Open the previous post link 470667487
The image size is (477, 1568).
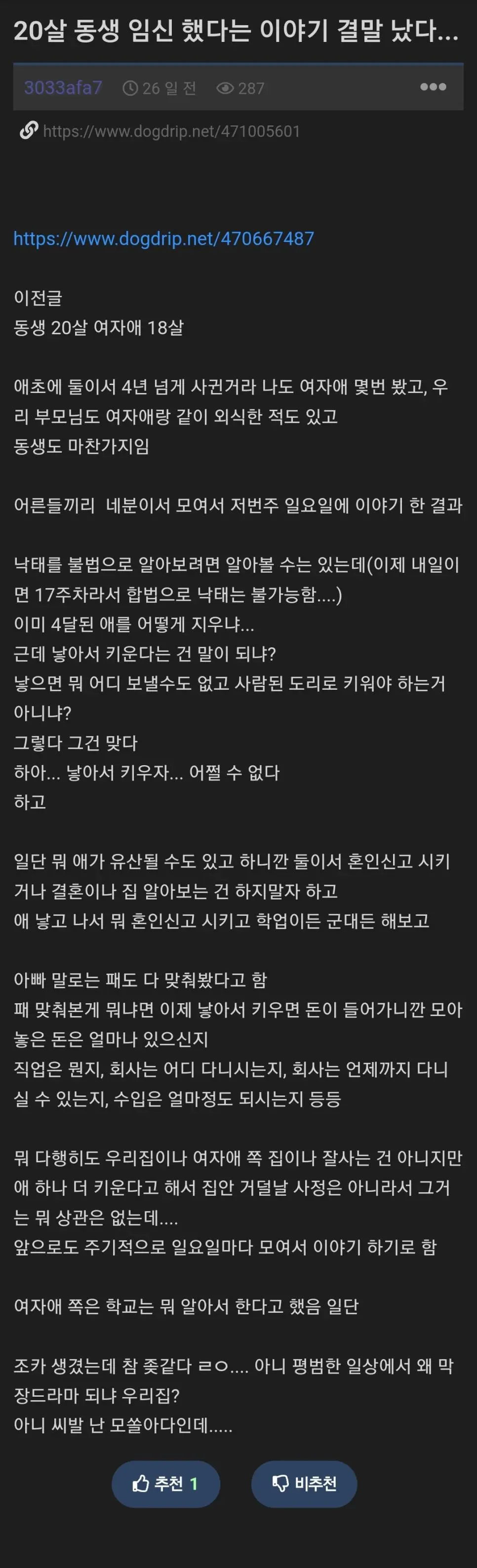click(163, 238)
